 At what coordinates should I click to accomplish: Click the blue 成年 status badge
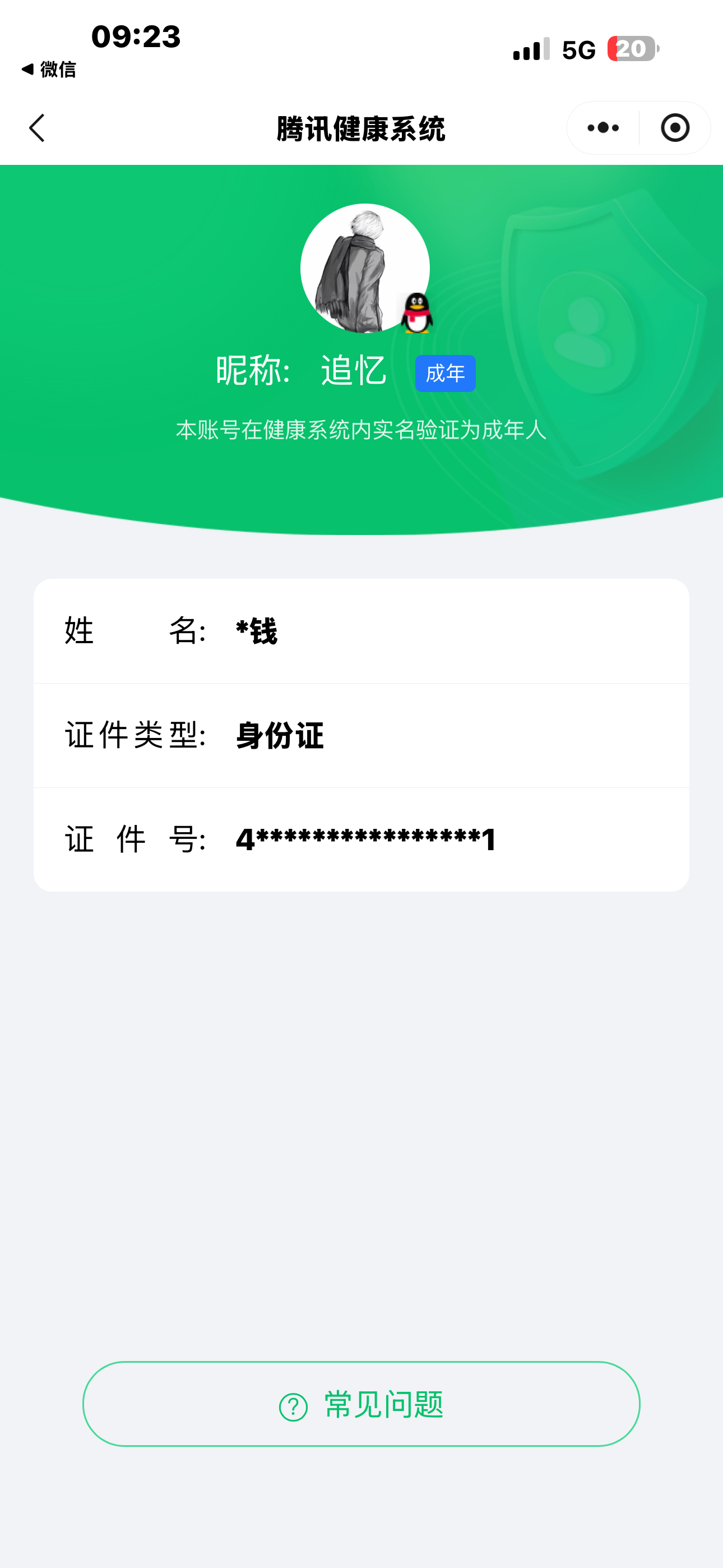pyautogui.click(x=445, y=372)
